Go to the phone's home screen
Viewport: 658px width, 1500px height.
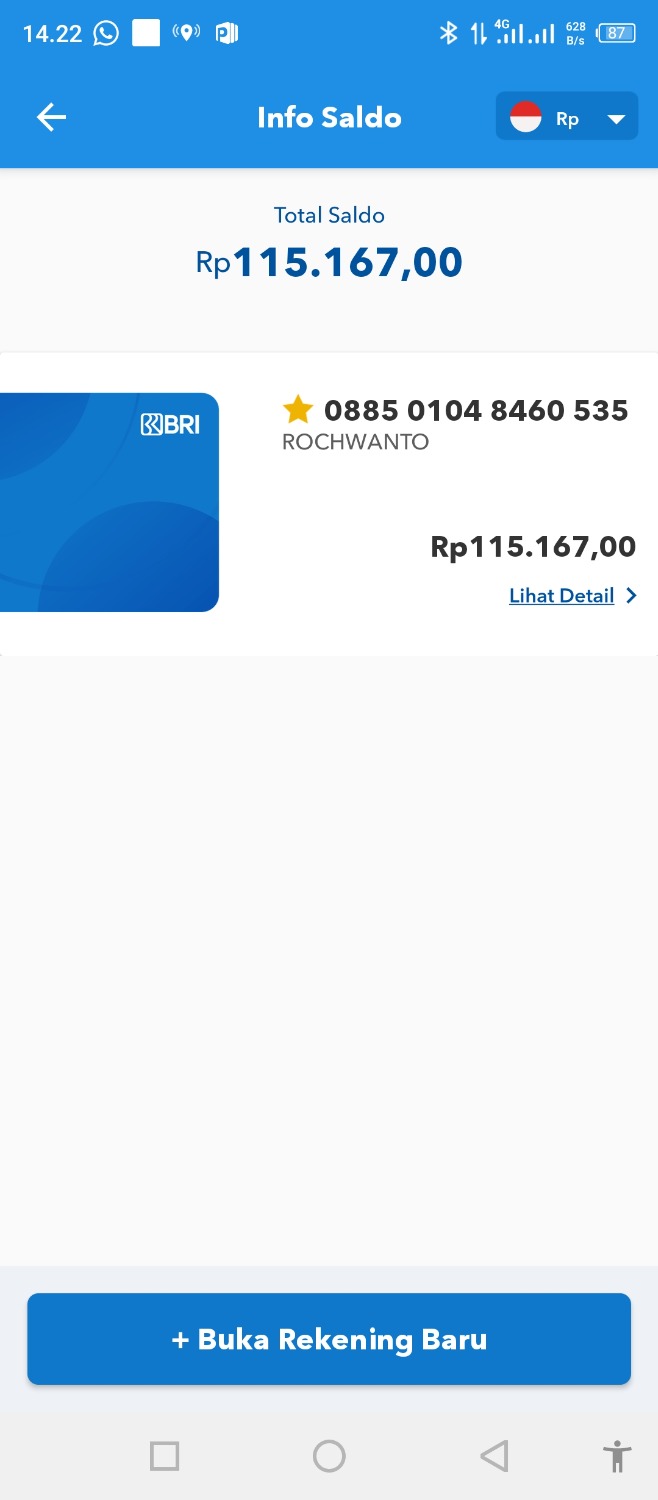(x=329, y=1455)
